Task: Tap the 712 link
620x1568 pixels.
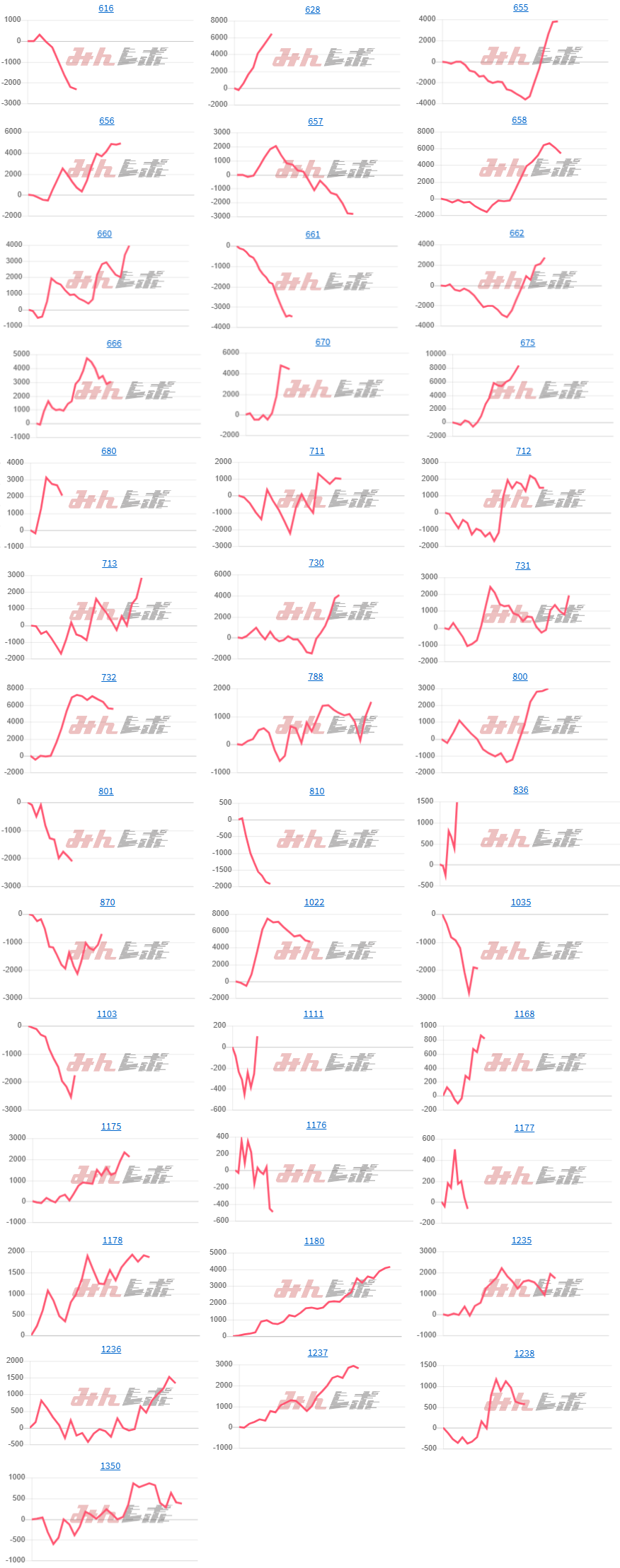Action: pos(524,451)
